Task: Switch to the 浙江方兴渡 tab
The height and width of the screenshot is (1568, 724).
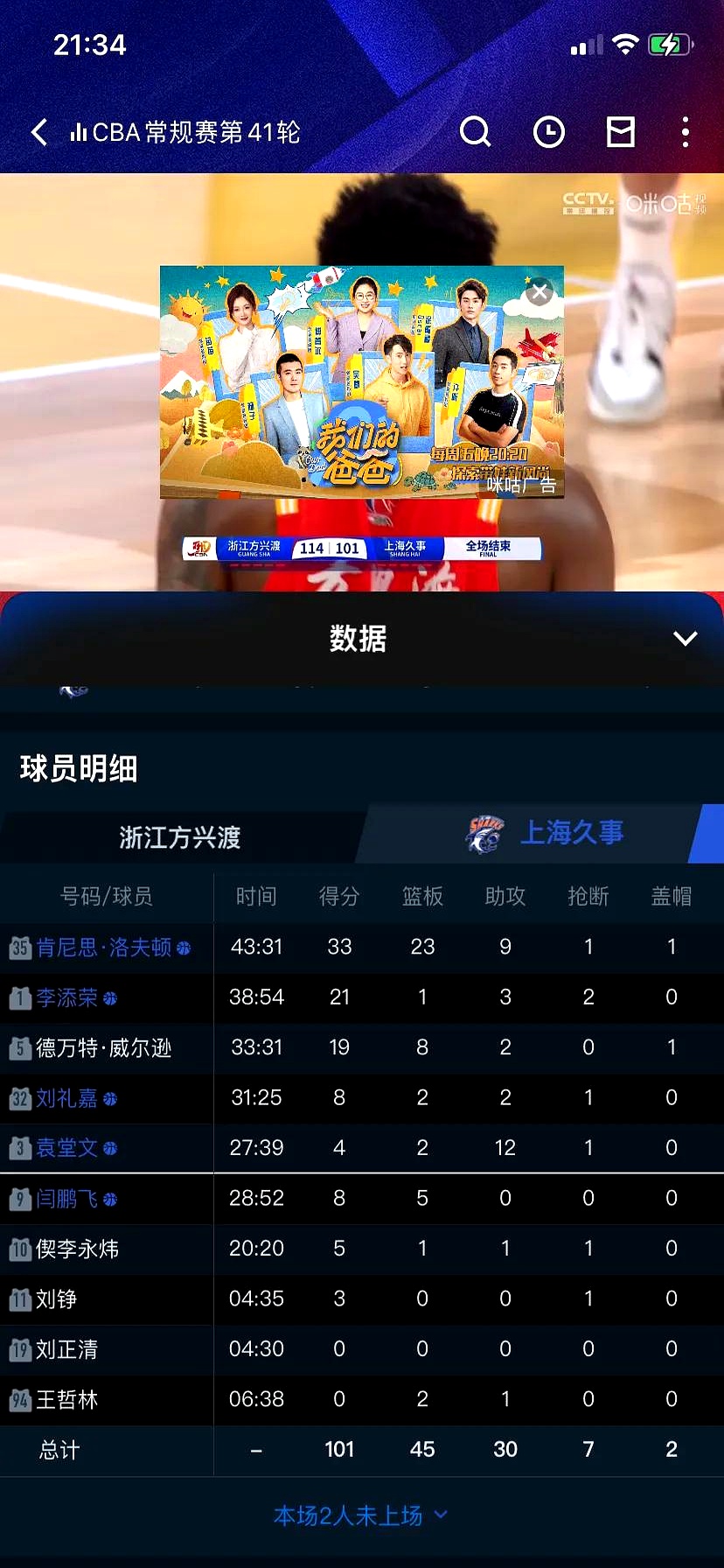Action: point(179,836)
